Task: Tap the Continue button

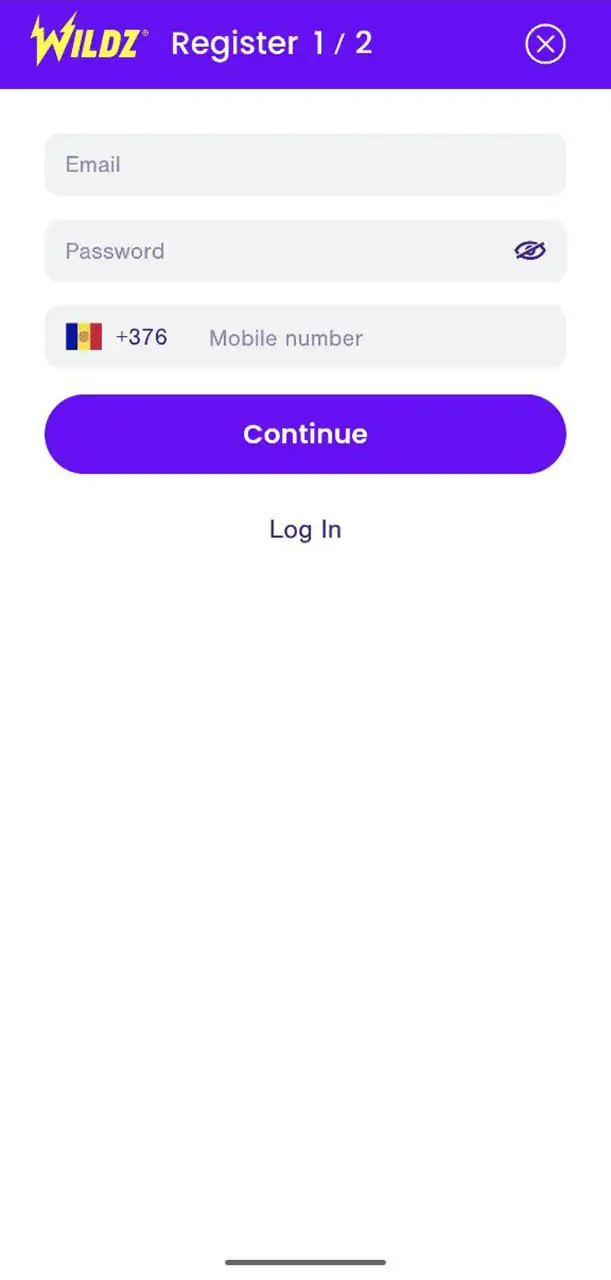Action: click(305, 434)
